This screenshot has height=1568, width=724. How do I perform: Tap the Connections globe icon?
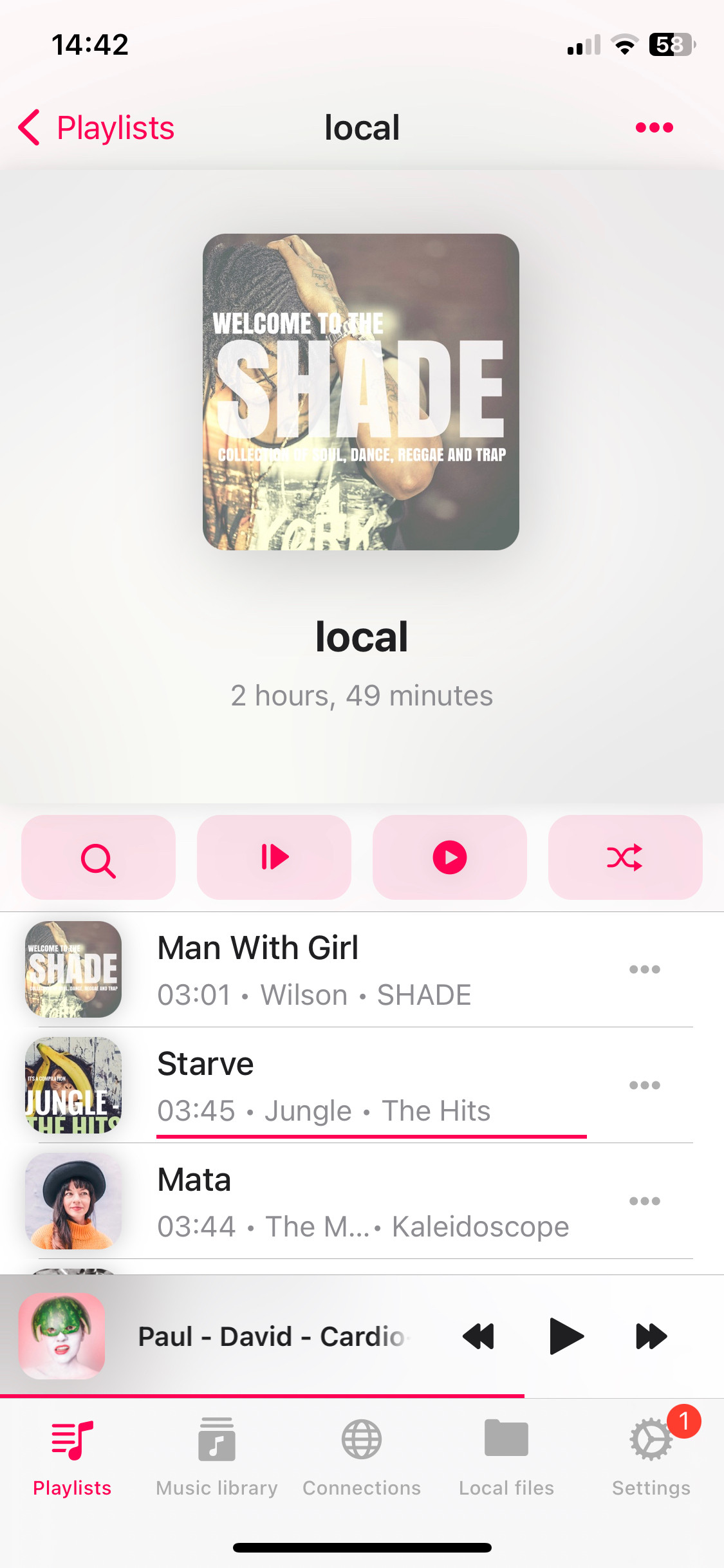tap(362, 1451)
